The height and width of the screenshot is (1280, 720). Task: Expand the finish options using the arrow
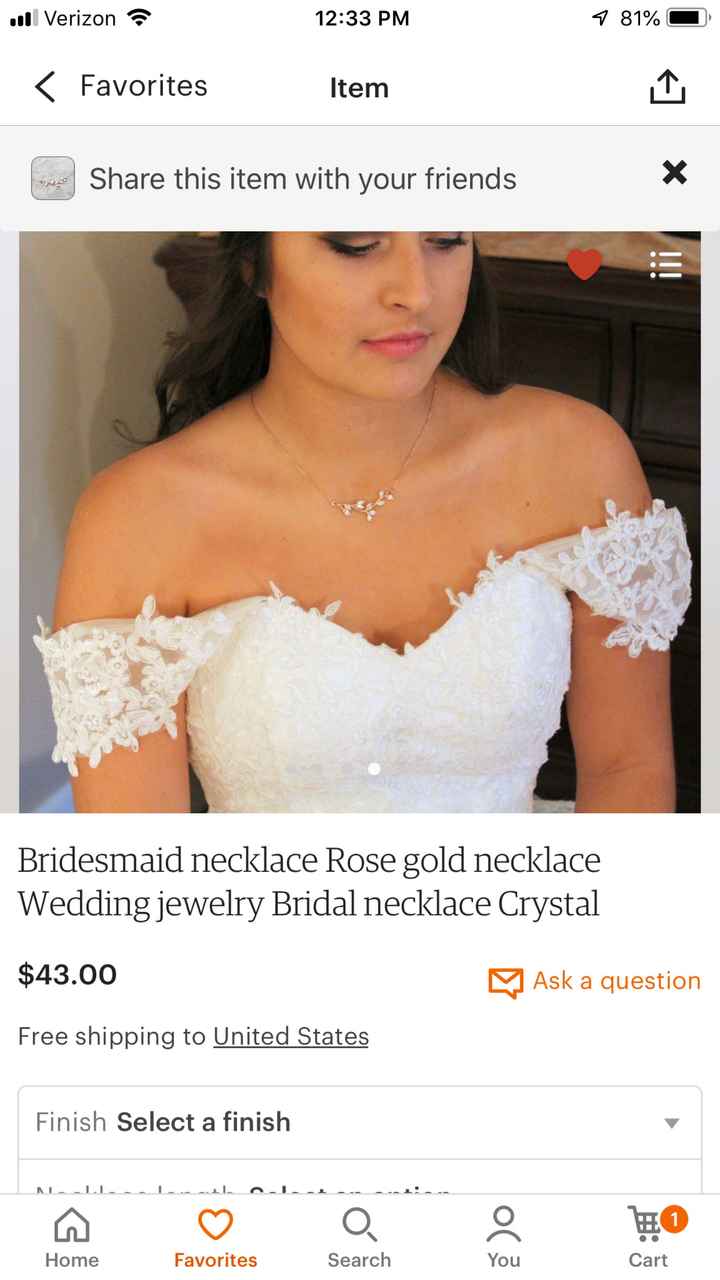click(671, 1122)
